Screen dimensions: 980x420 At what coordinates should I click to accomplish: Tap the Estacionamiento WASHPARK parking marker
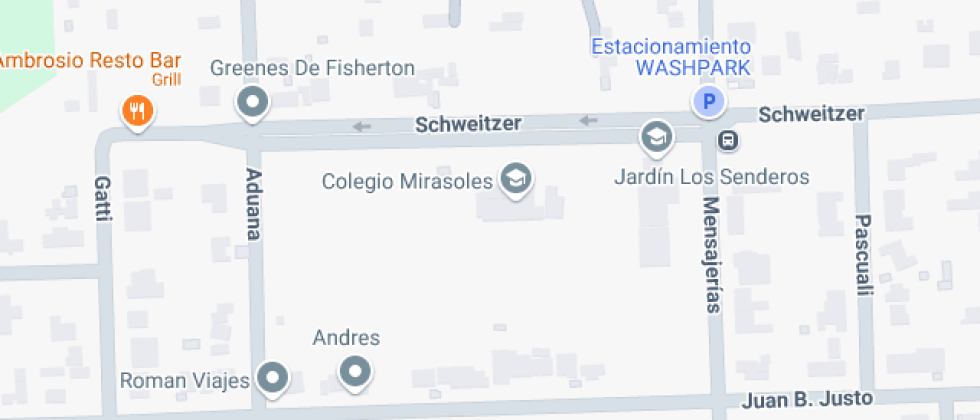tap(709, 101)
